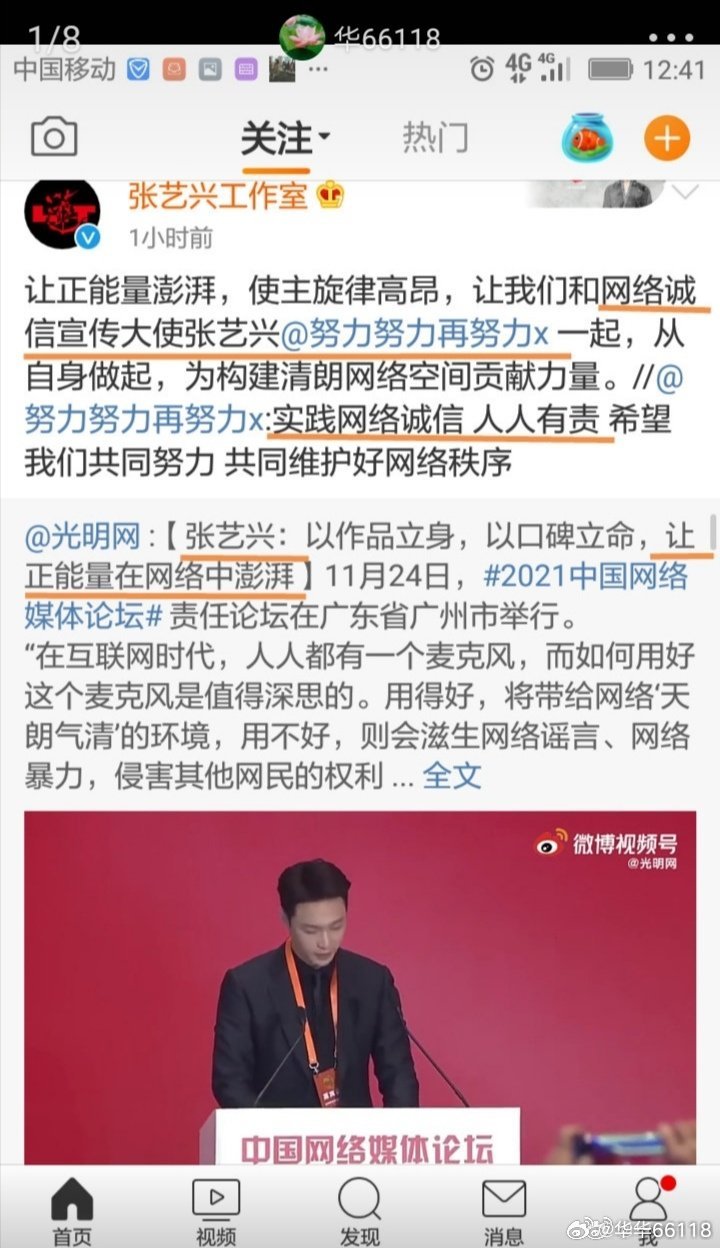Open the 张艺兴工作室 username link
This screenshot has height=1248, width=720.
click(x=218, y=196)
